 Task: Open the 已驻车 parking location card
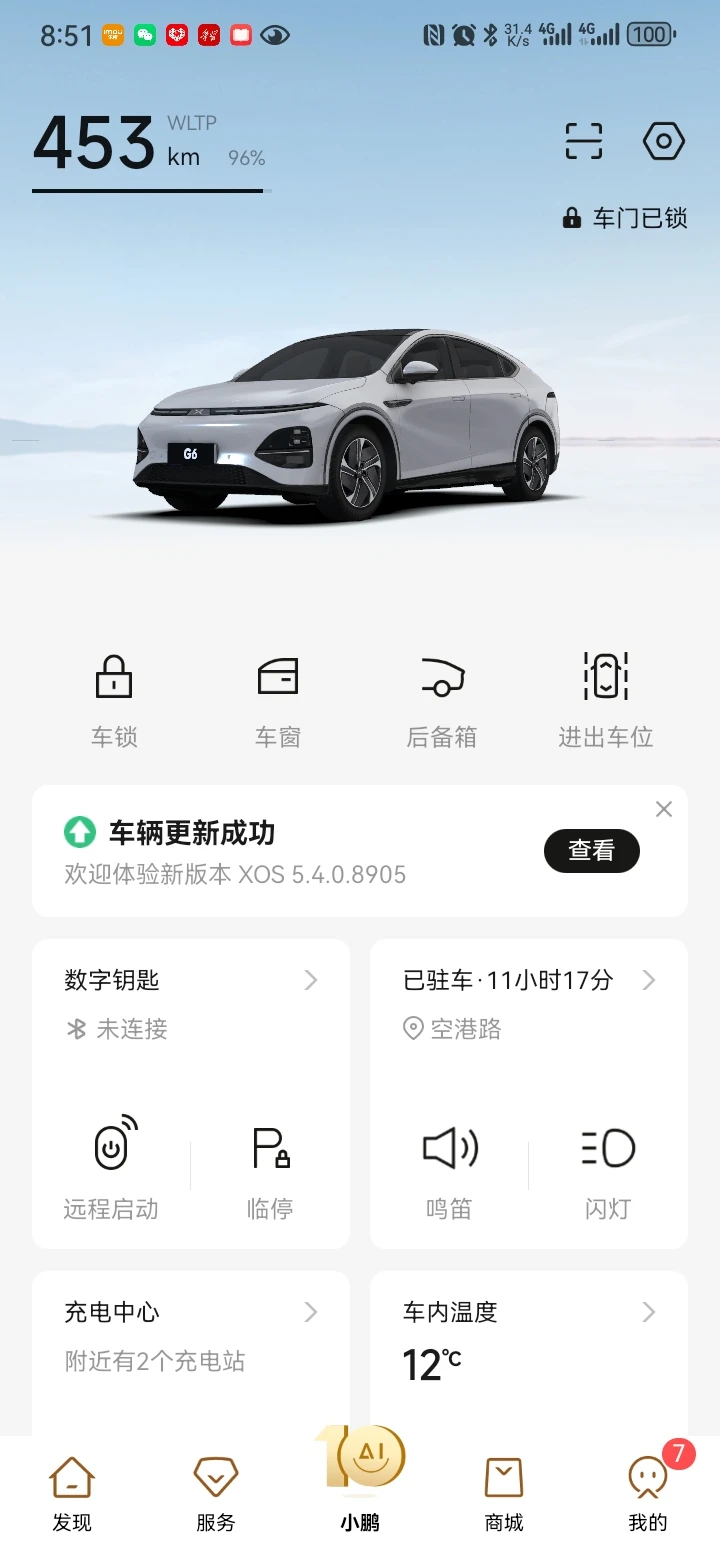pyautogui.click(x=528, y=981)
